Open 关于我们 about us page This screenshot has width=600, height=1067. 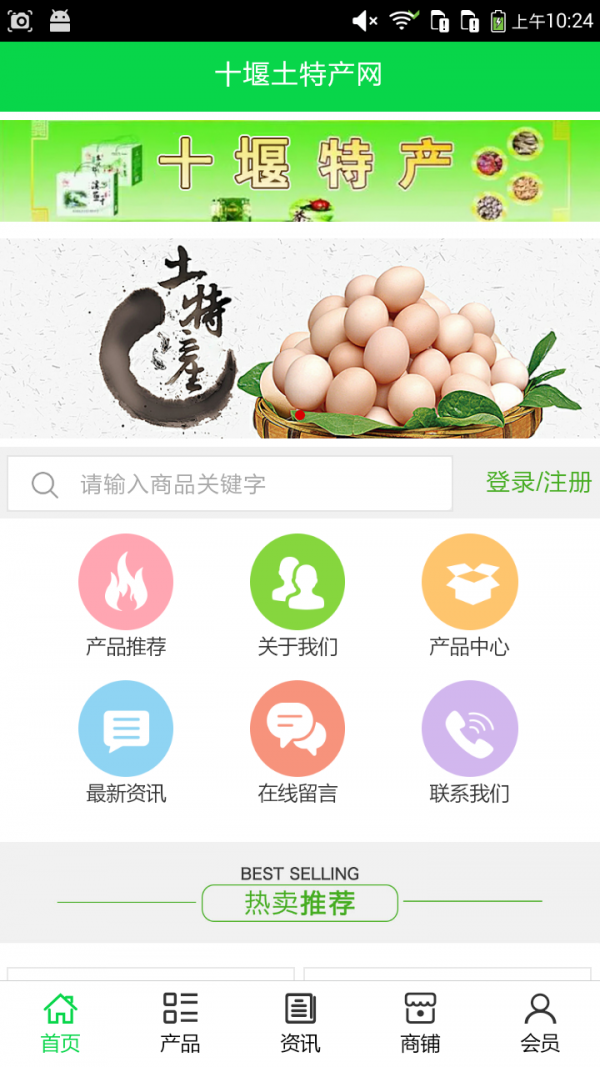tap(298, 595)
